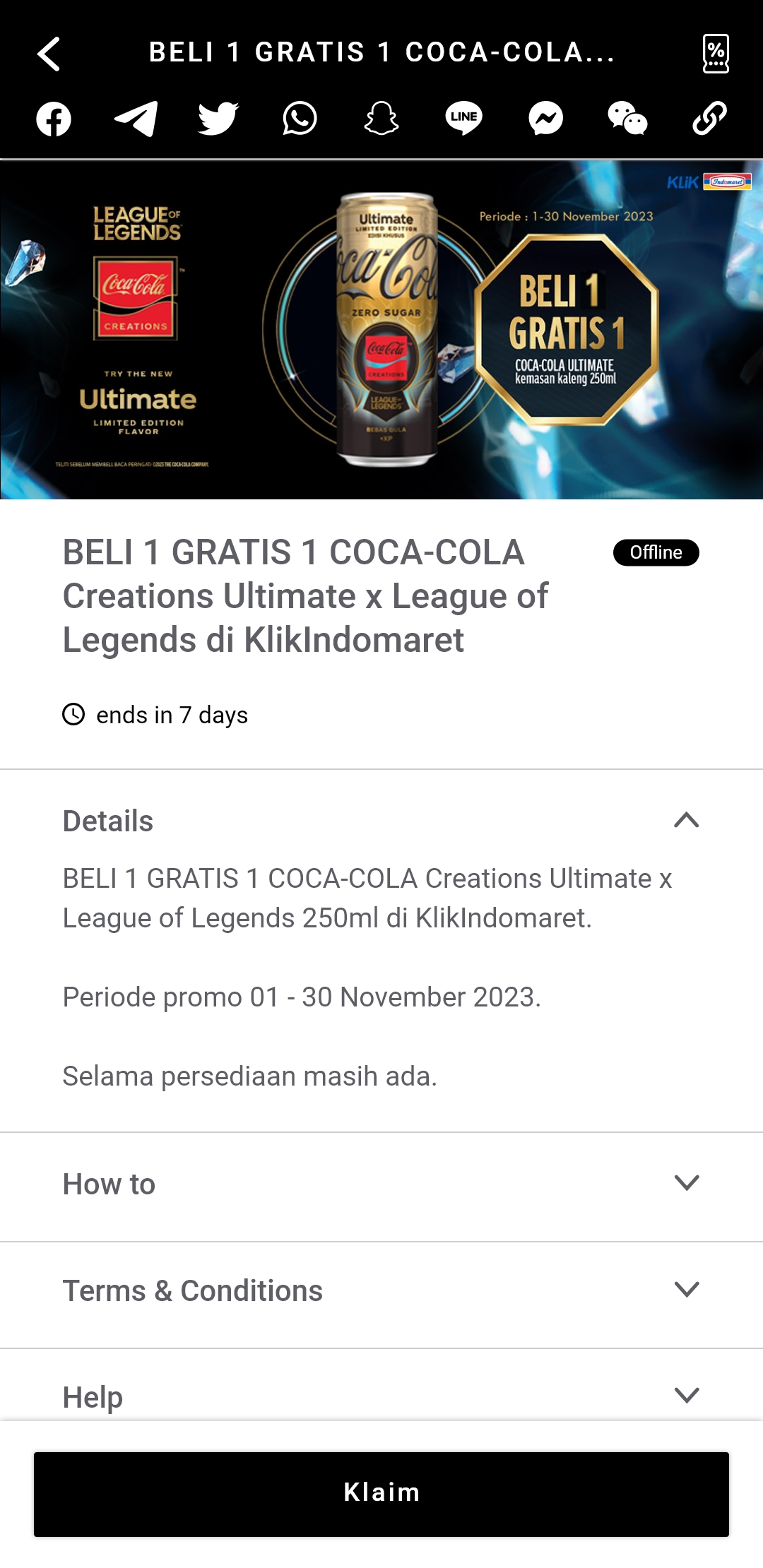Share via LINE
Viewport: 763px width, 1568px height.
click(463, 119)
